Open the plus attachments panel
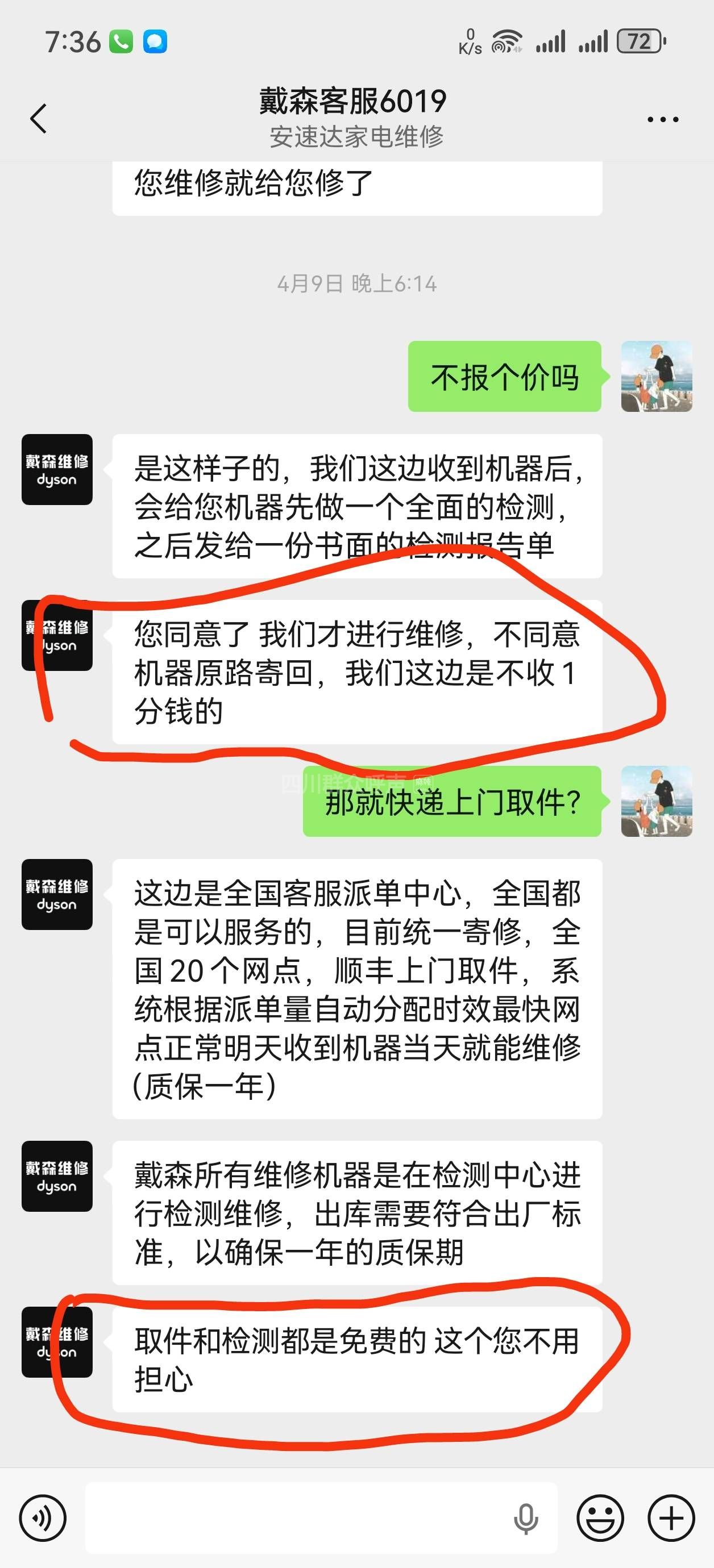The image size is (714, 1568). pos(671,1518)
